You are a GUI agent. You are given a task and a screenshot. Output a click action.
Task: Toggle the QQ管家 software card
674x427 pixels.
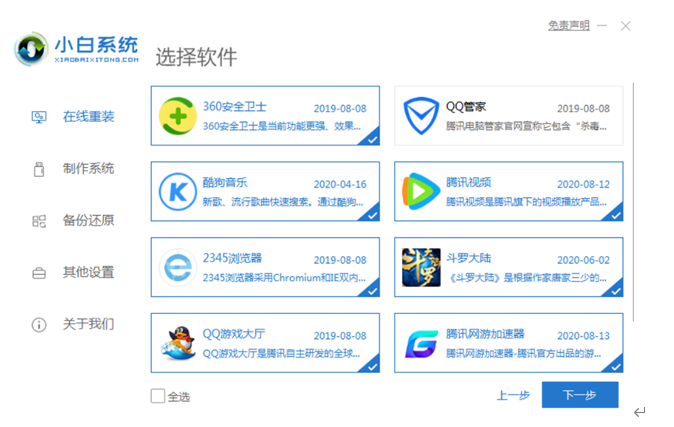coord(508,116)
